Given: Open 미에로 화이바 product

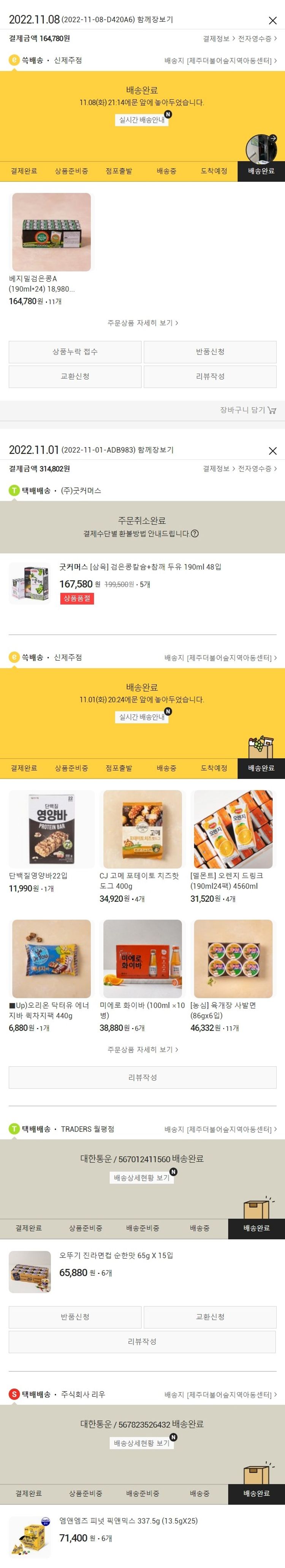Looking at the screenshot, I should coord(142,959).
